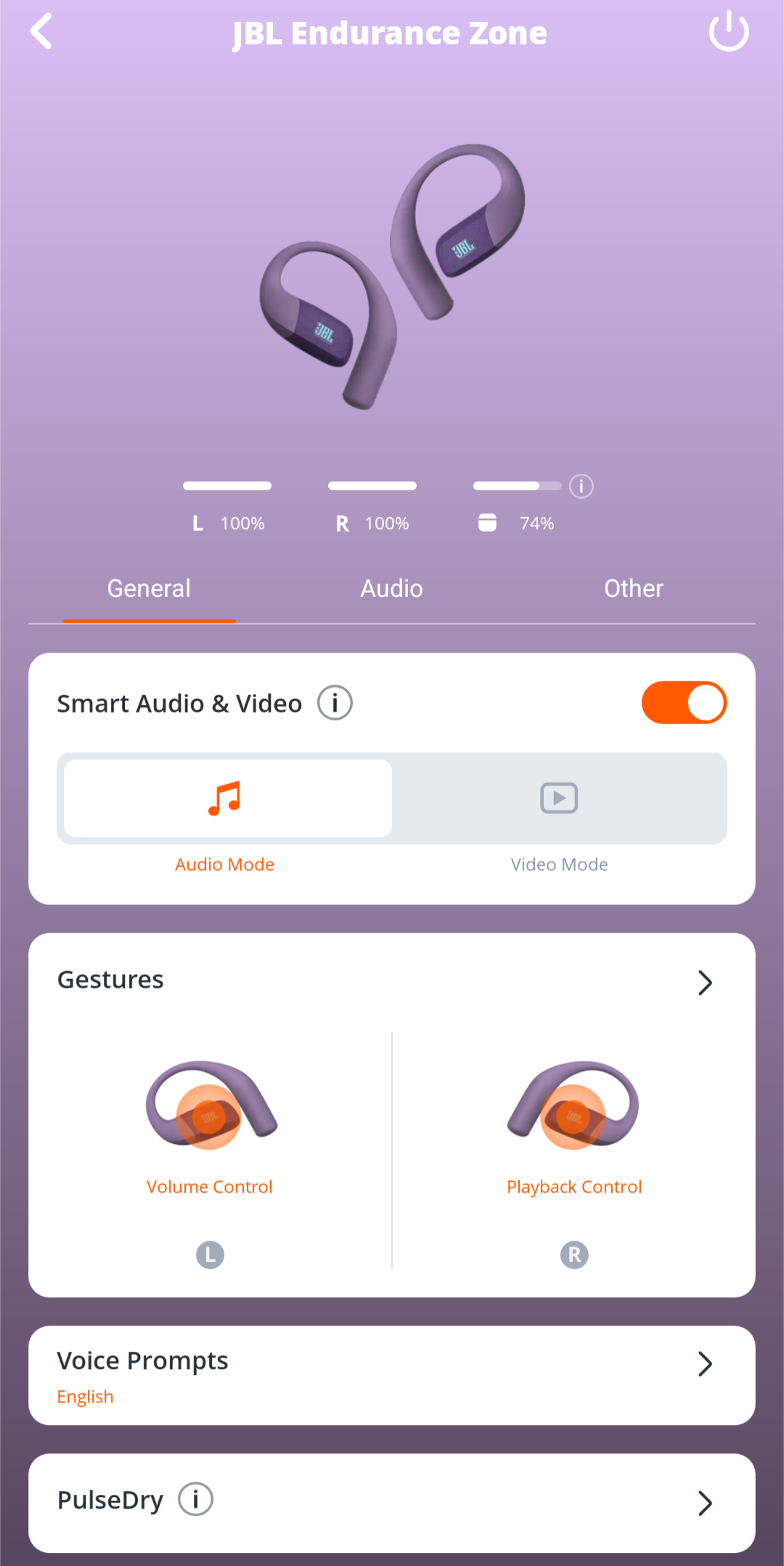Select Video Mode
This screenshot has width=784, height=1566.
559,799
